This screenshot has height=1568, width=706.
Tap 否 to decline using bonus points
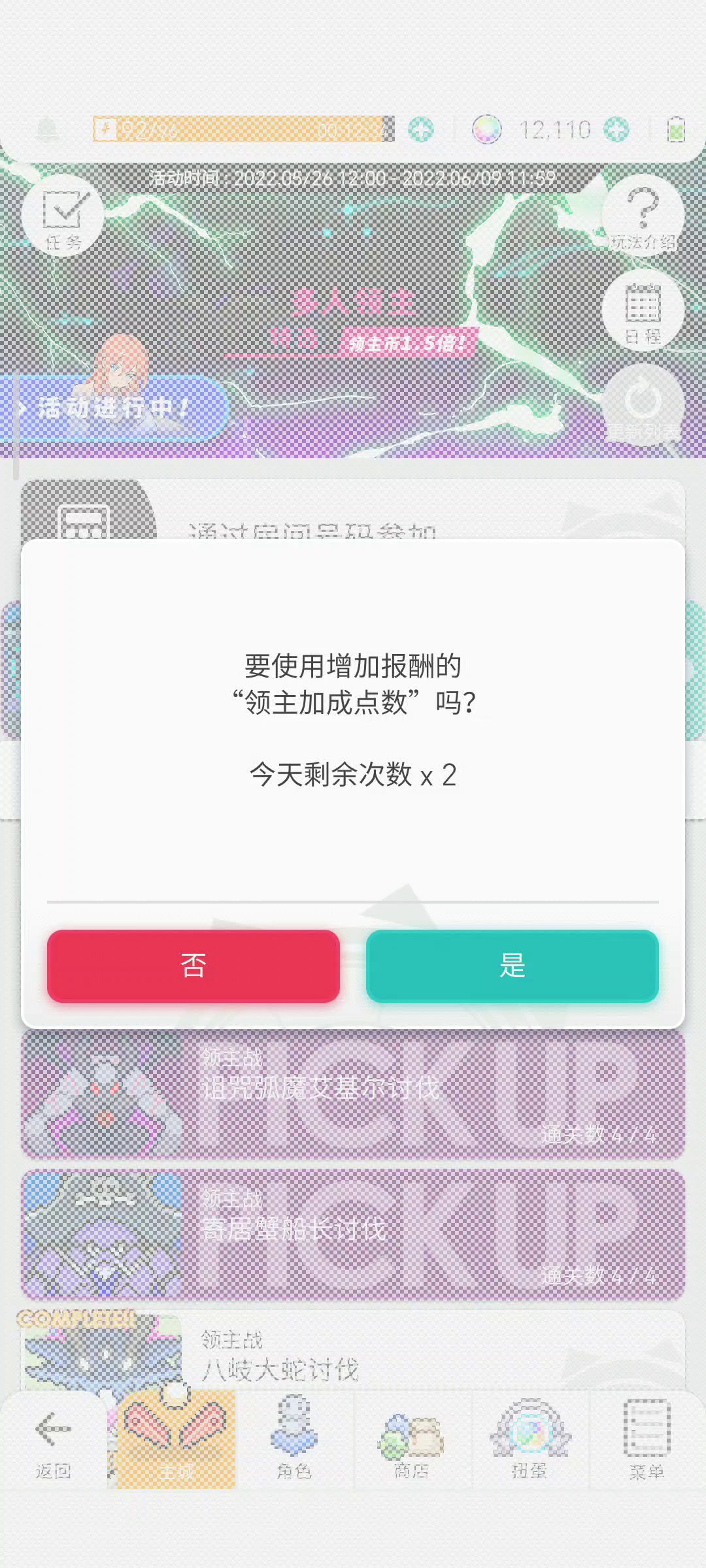tap(193, 966)
